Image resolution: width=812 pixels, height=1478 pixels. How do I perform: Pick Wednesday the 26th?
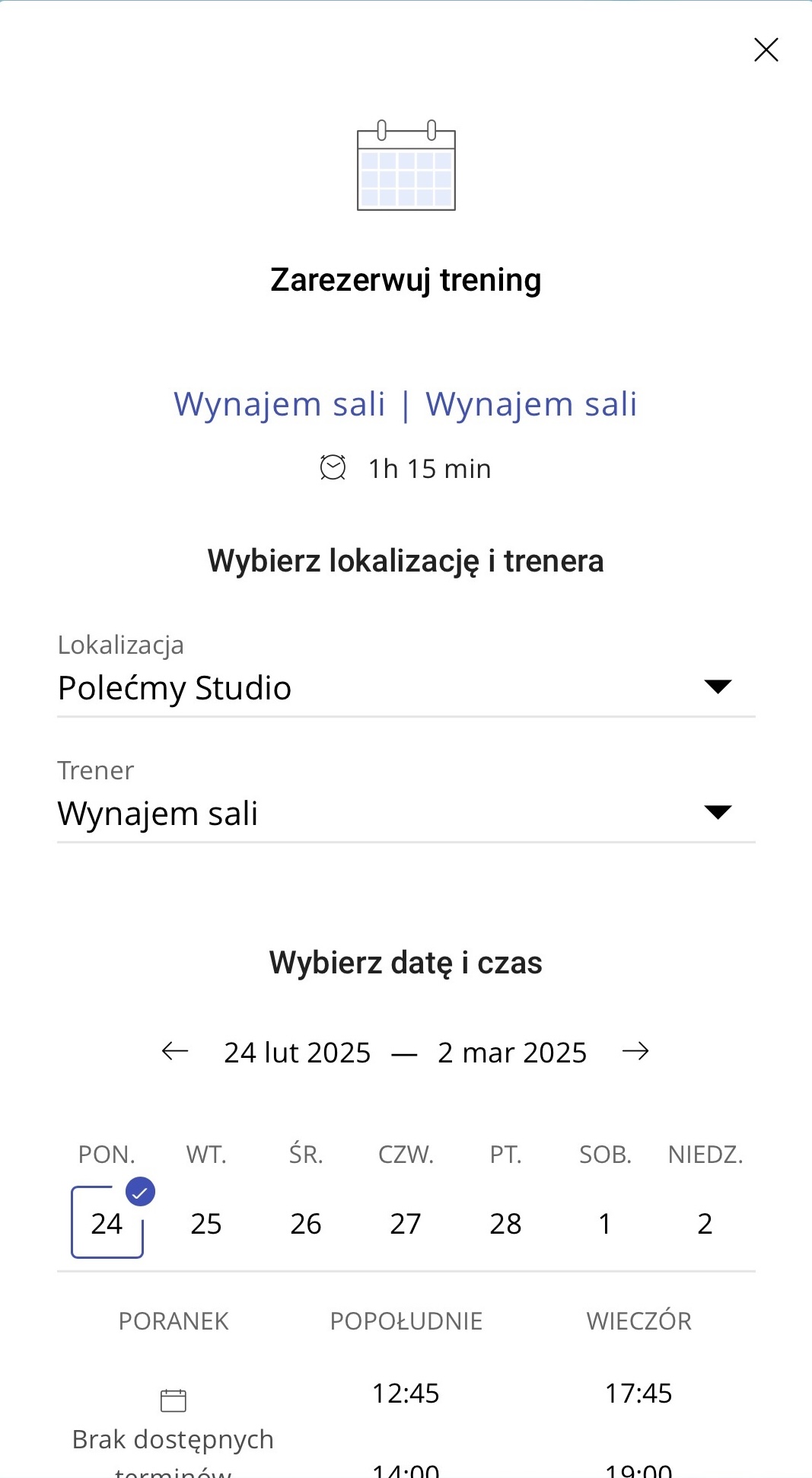(x=306, y=1224)
